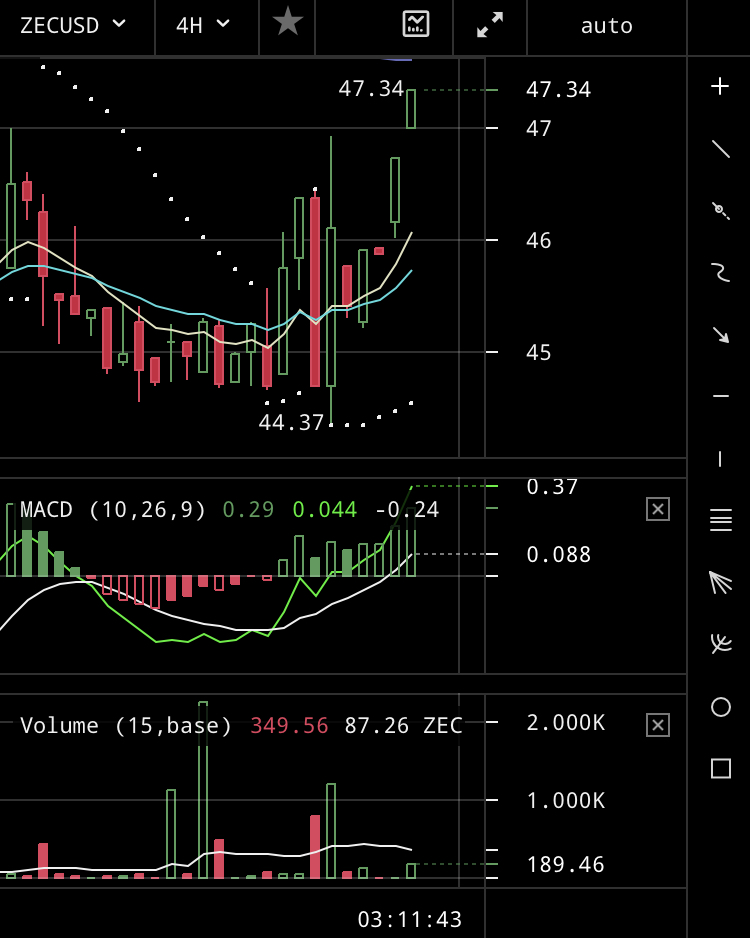Screen dimensions: 750x938
Task: Toggle the auto scale button
Action: pos(606,26)
